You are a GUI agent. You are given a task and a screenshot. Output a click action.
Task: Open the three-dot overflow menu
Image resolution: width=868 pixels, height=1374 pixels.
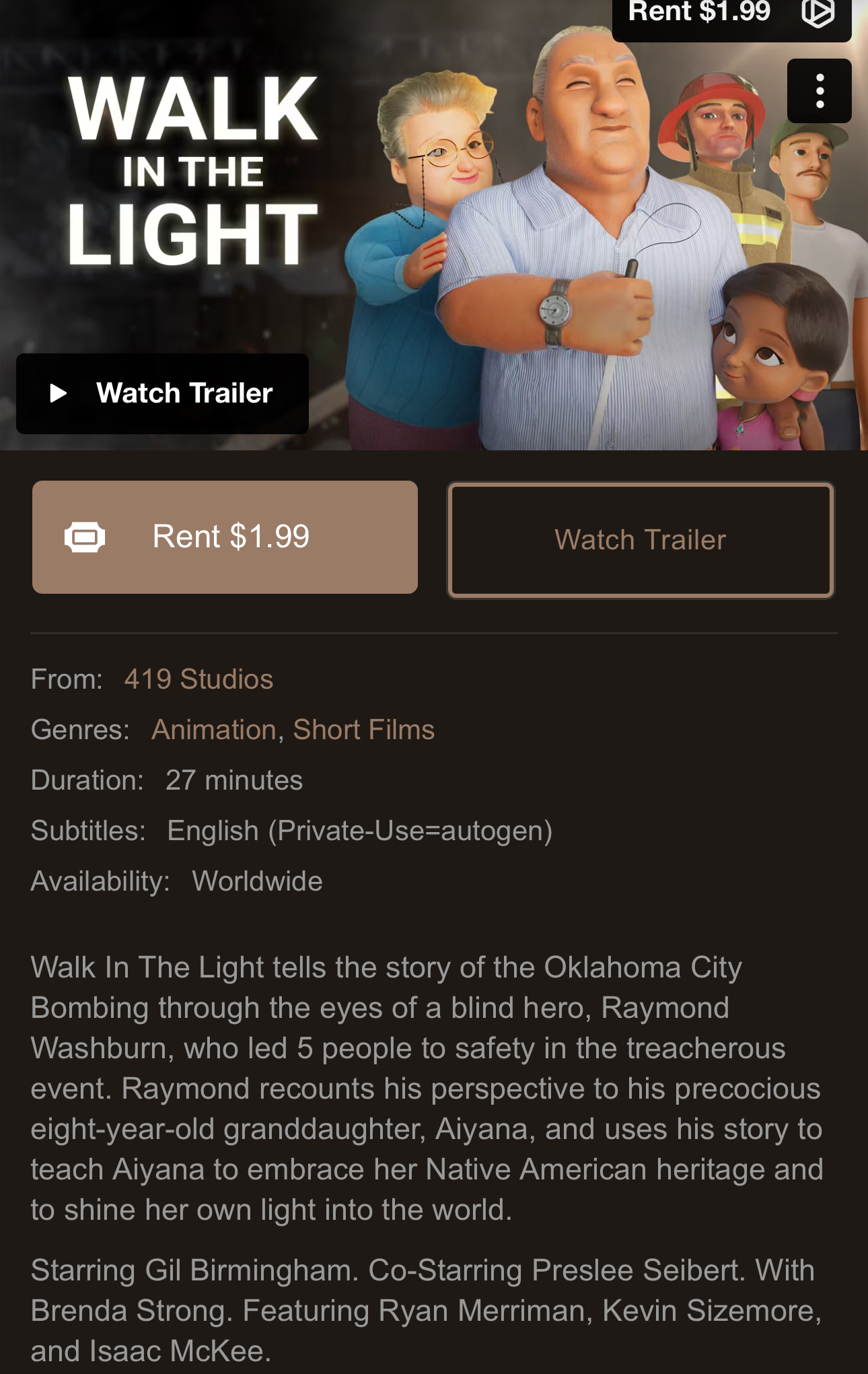coord(819,91)
